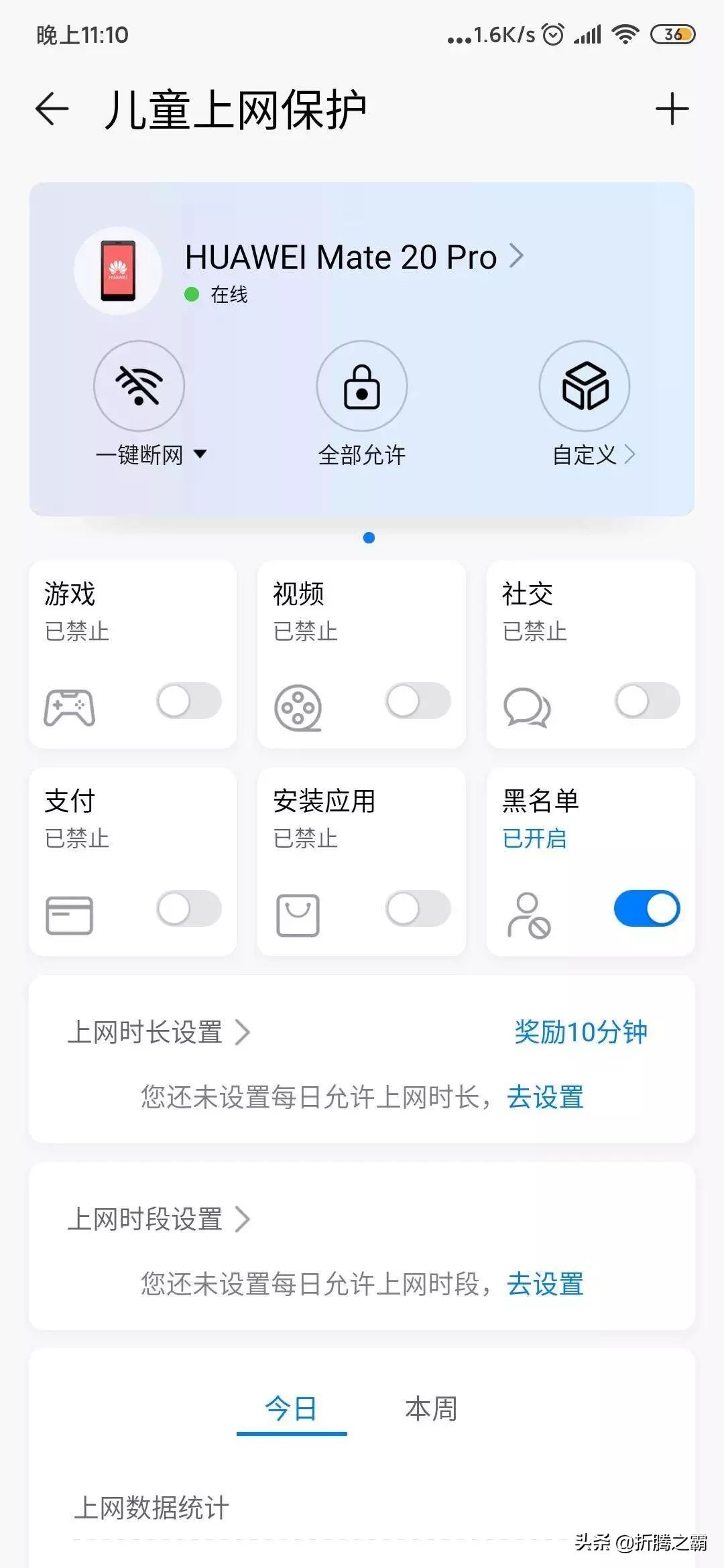Turn on the 社交 social switch
Viewport: 724px width, 1568px height.
point(648,702)
